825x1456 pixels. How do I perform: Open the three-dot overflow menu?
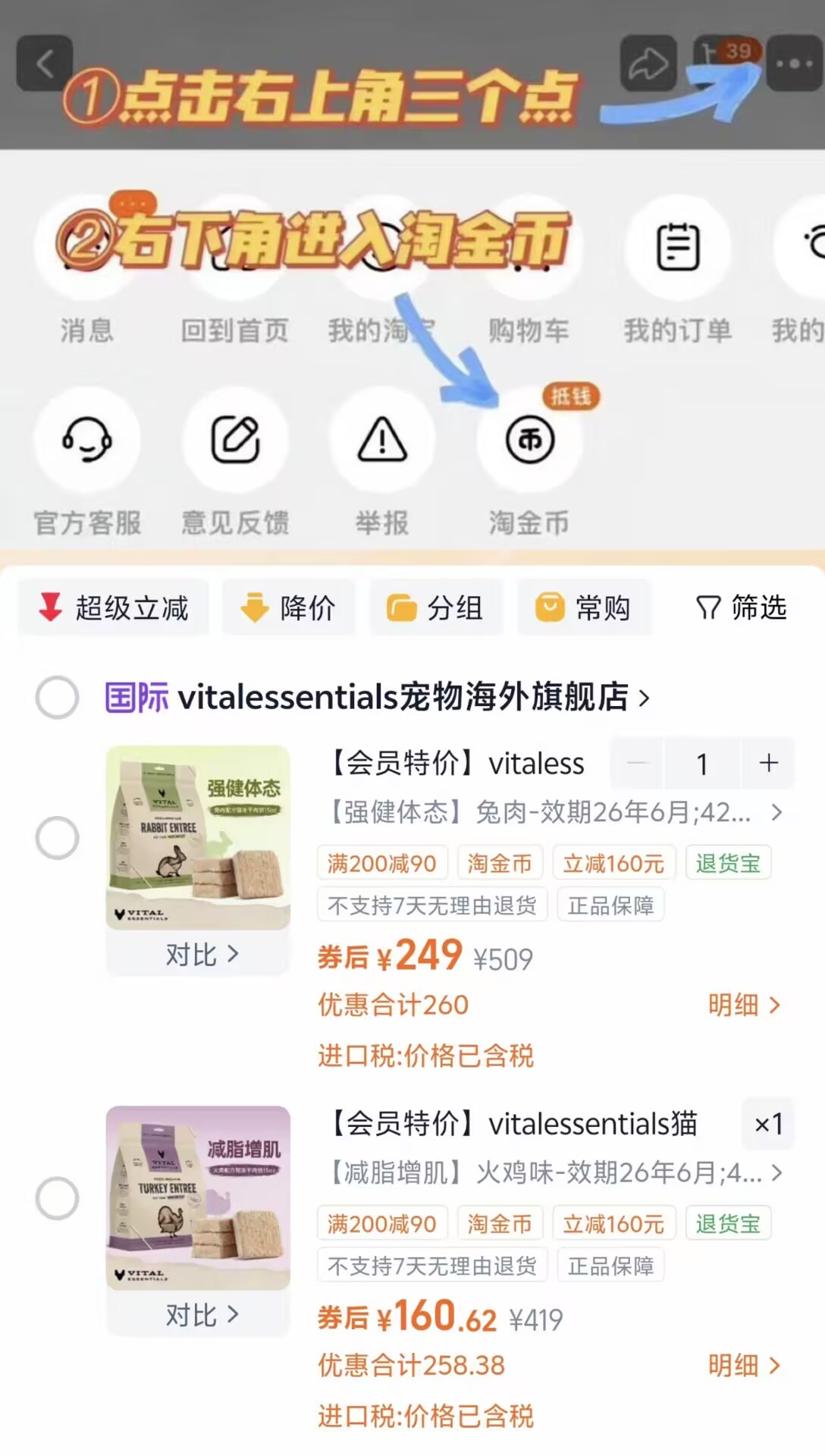794,64
